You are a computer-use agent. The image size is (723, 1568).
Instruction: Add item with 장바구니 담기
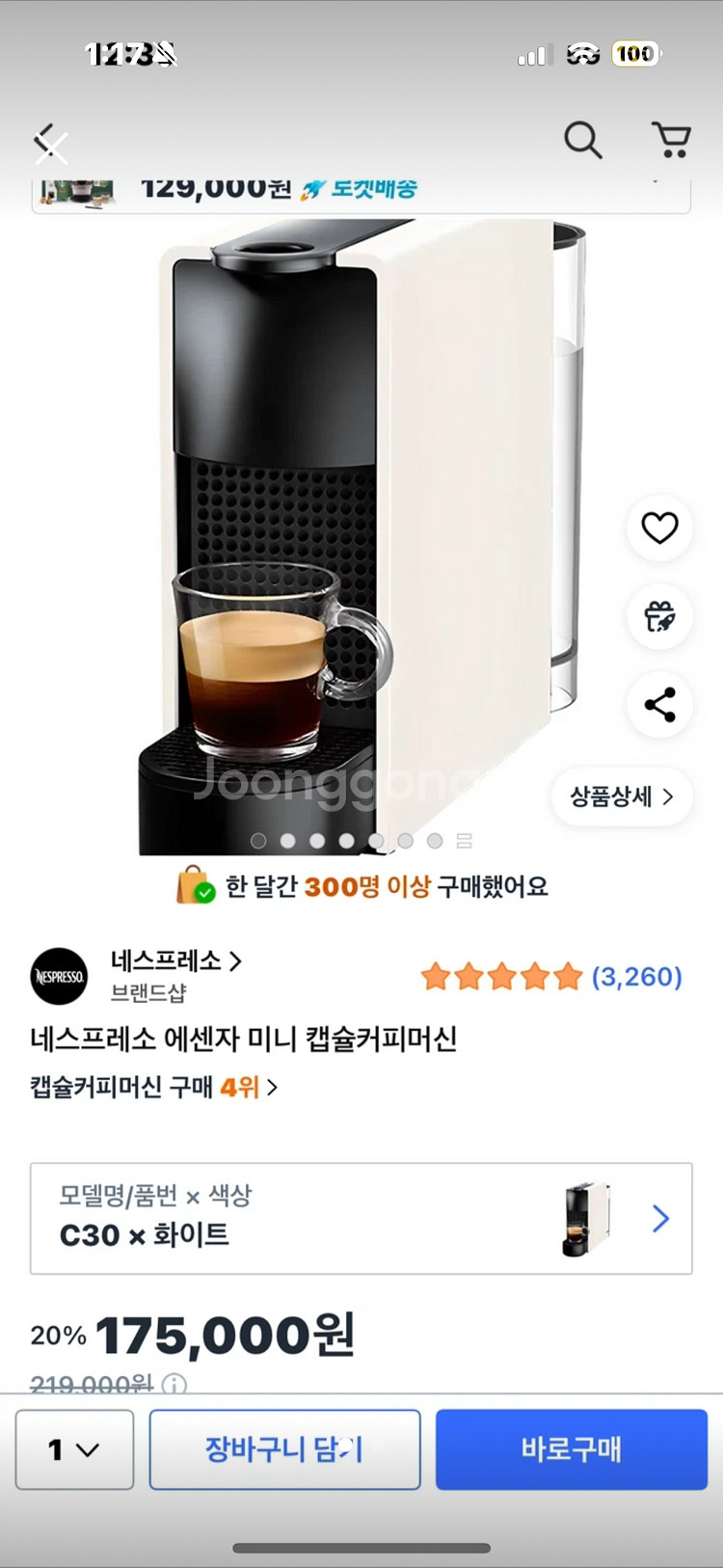[284, 1449]
